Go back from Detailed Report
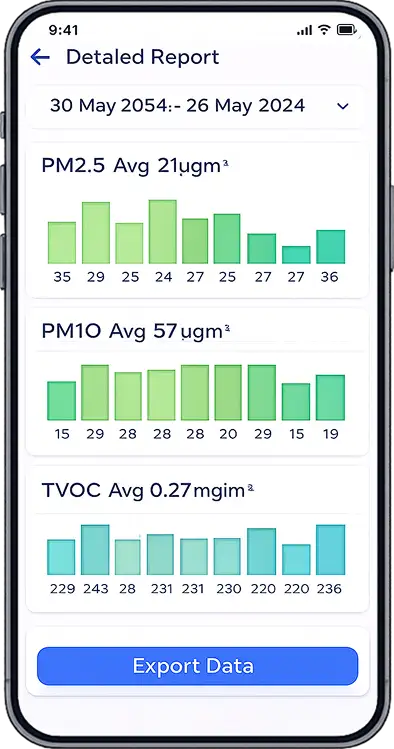394x749 pixels. (40, 57)
